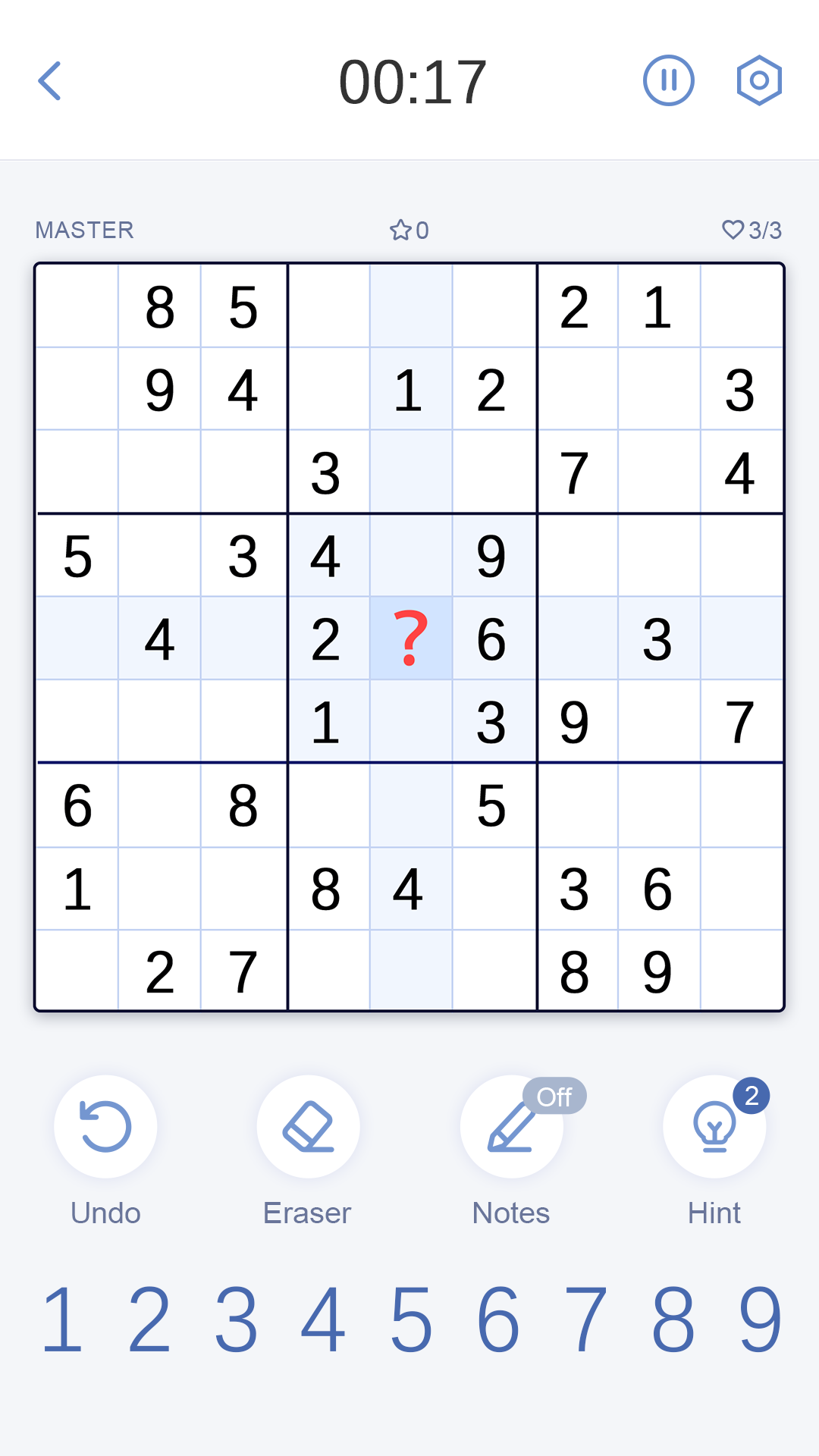The width and height of the screenshot is (819, 1456).
Task: Select the cell with the red question mark
Action: [x=410, y=639]
